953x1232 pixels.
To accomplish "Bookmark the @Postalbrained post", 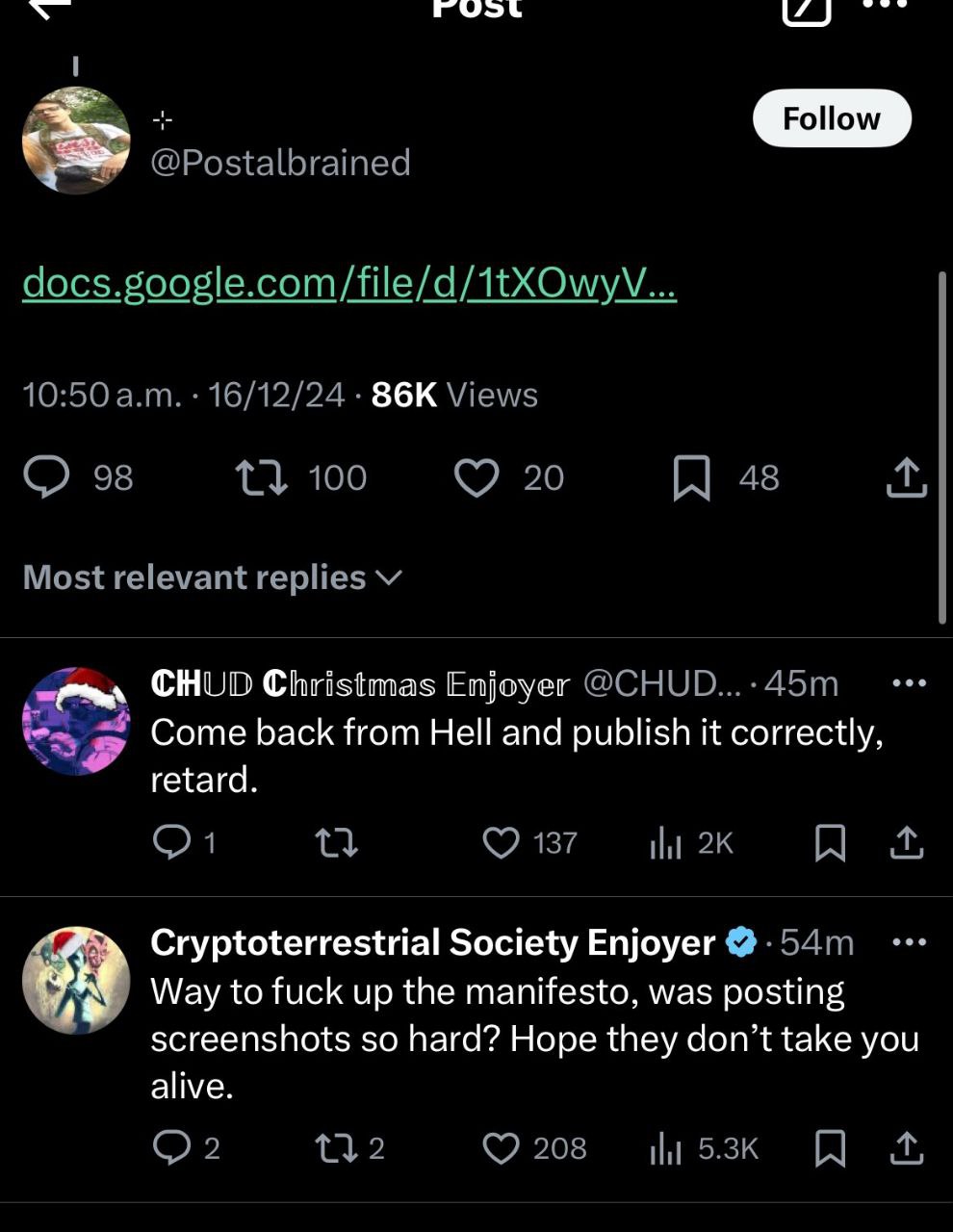I will pyautogui.click(x=691, y=477).
